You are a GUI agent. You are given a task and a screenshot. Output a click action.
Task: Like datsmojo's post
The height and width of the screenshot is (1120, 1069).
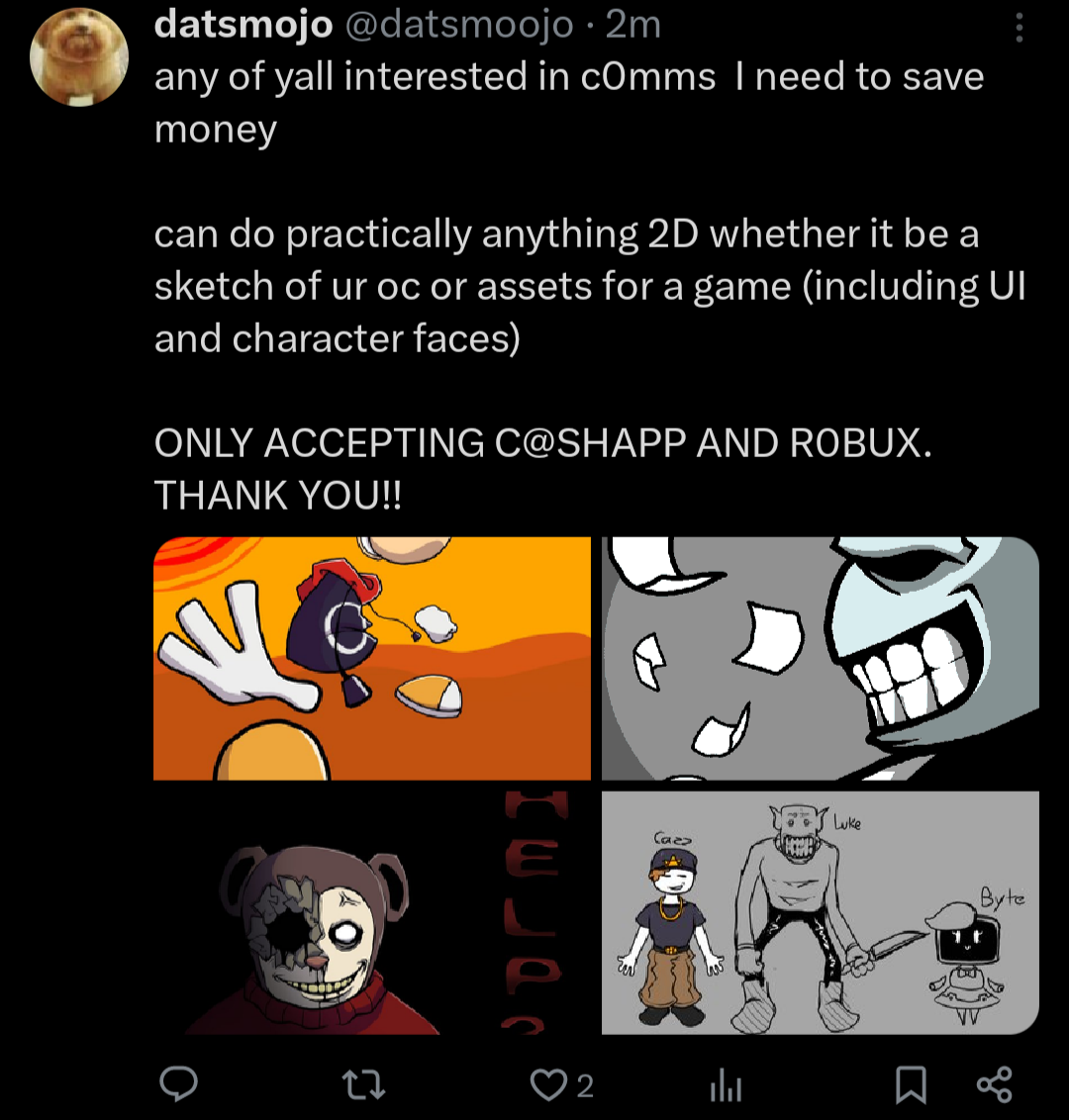547,1085
